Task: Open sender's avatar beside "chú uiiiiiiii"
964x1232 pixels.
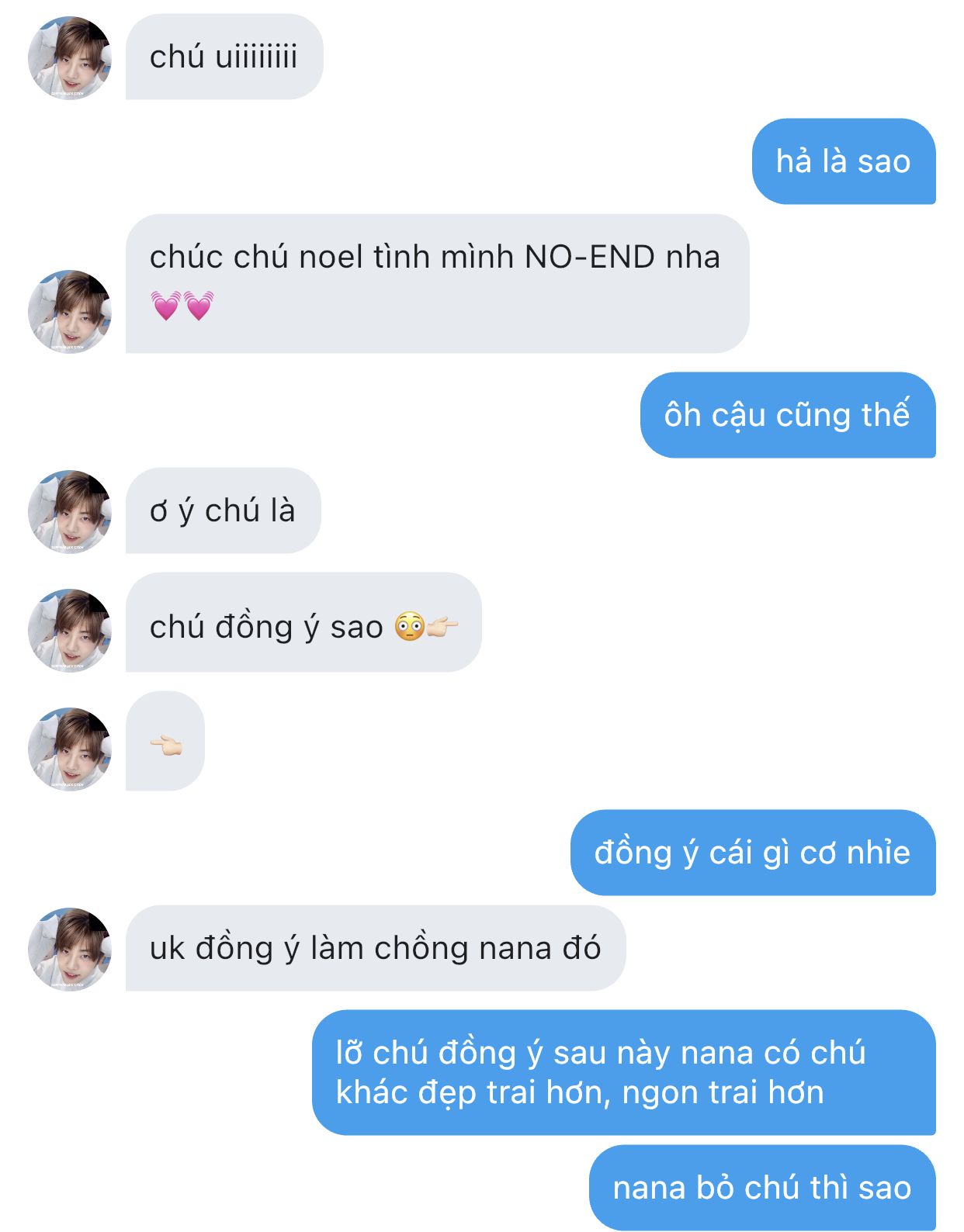Action: coord(70,58)
